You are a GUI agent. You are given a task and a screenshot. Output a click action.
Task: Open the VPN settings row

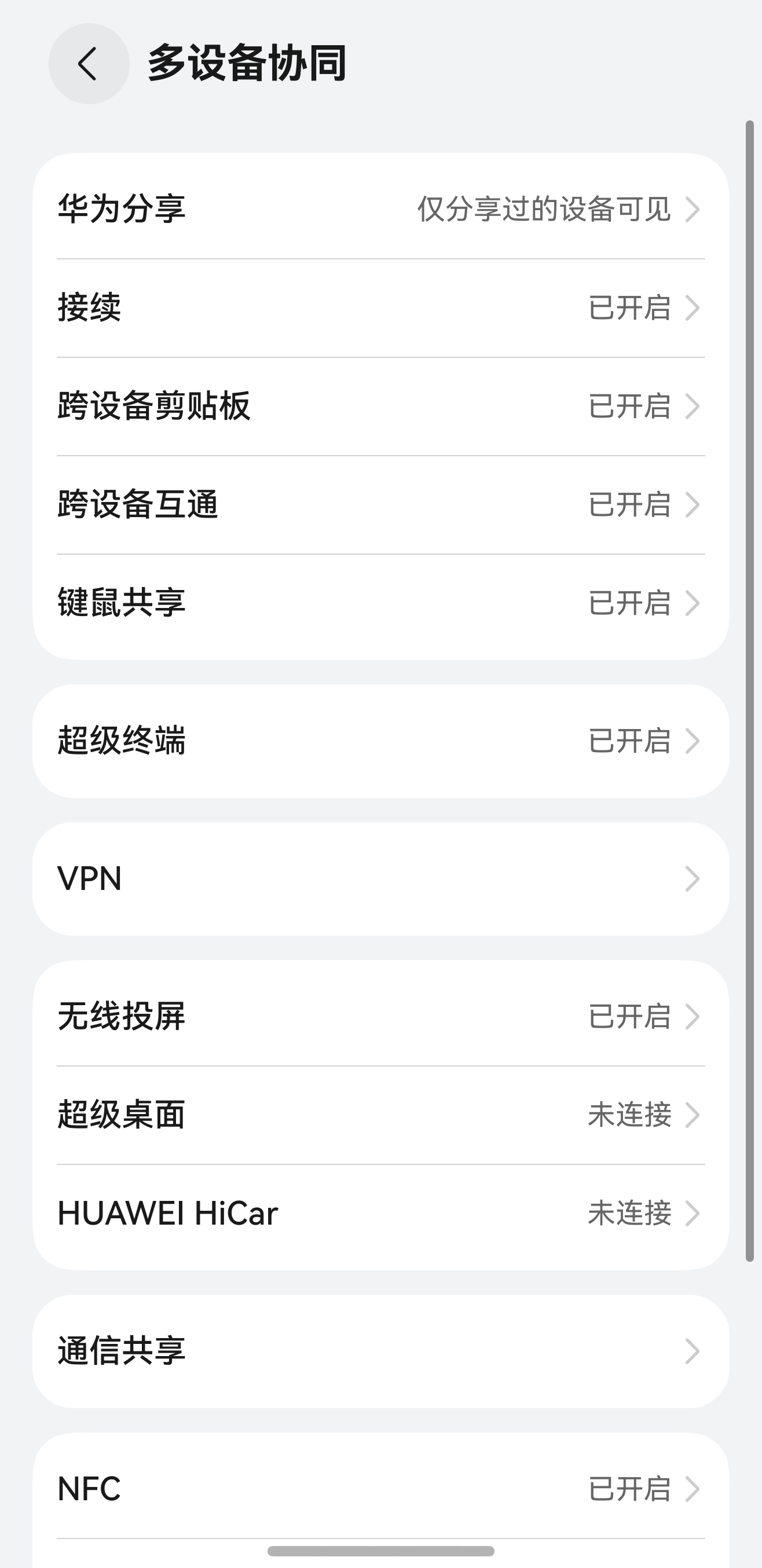[380, 878]
